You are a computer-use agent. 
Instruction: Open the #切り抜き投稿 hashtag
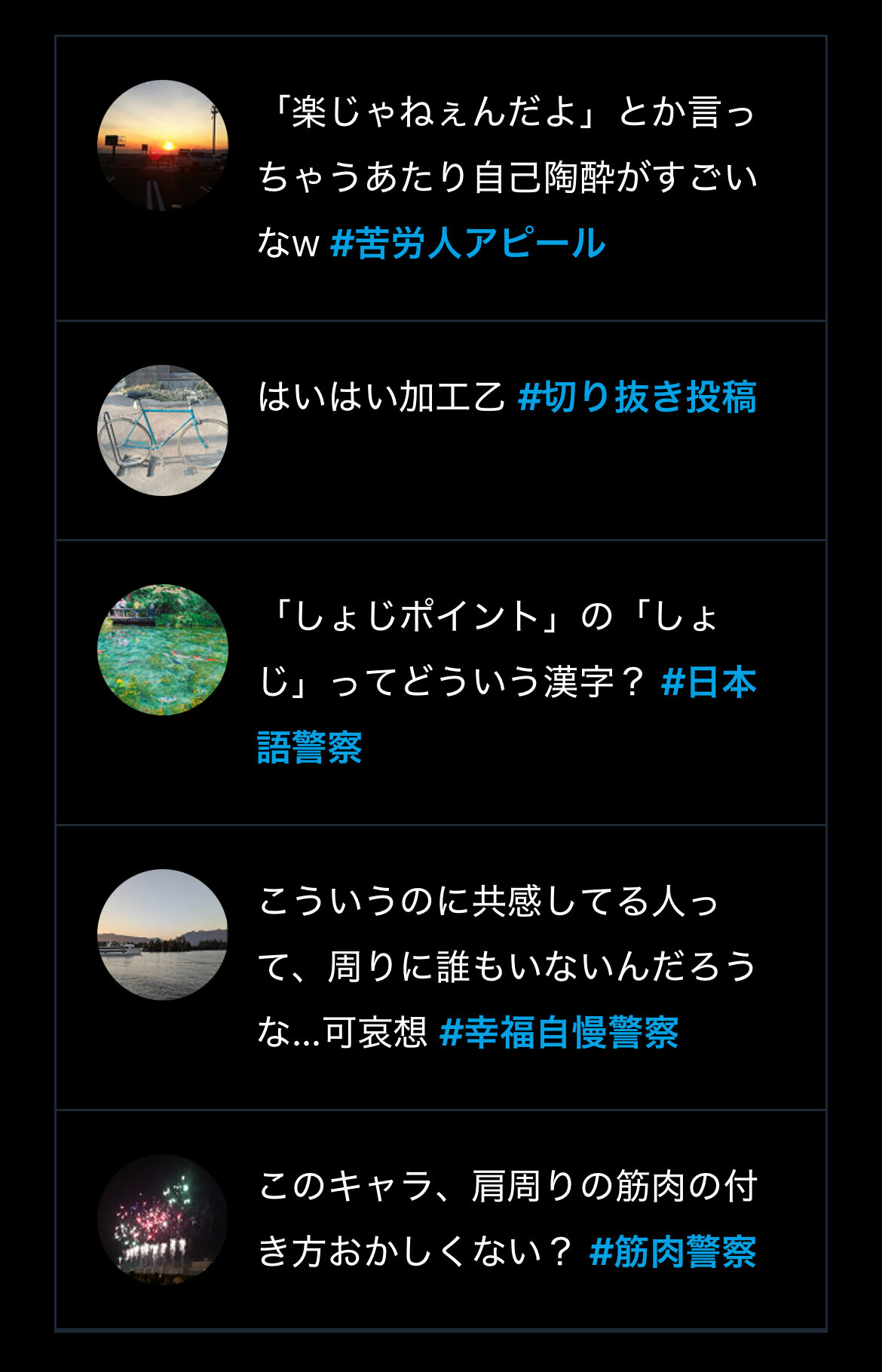point(637,397)
